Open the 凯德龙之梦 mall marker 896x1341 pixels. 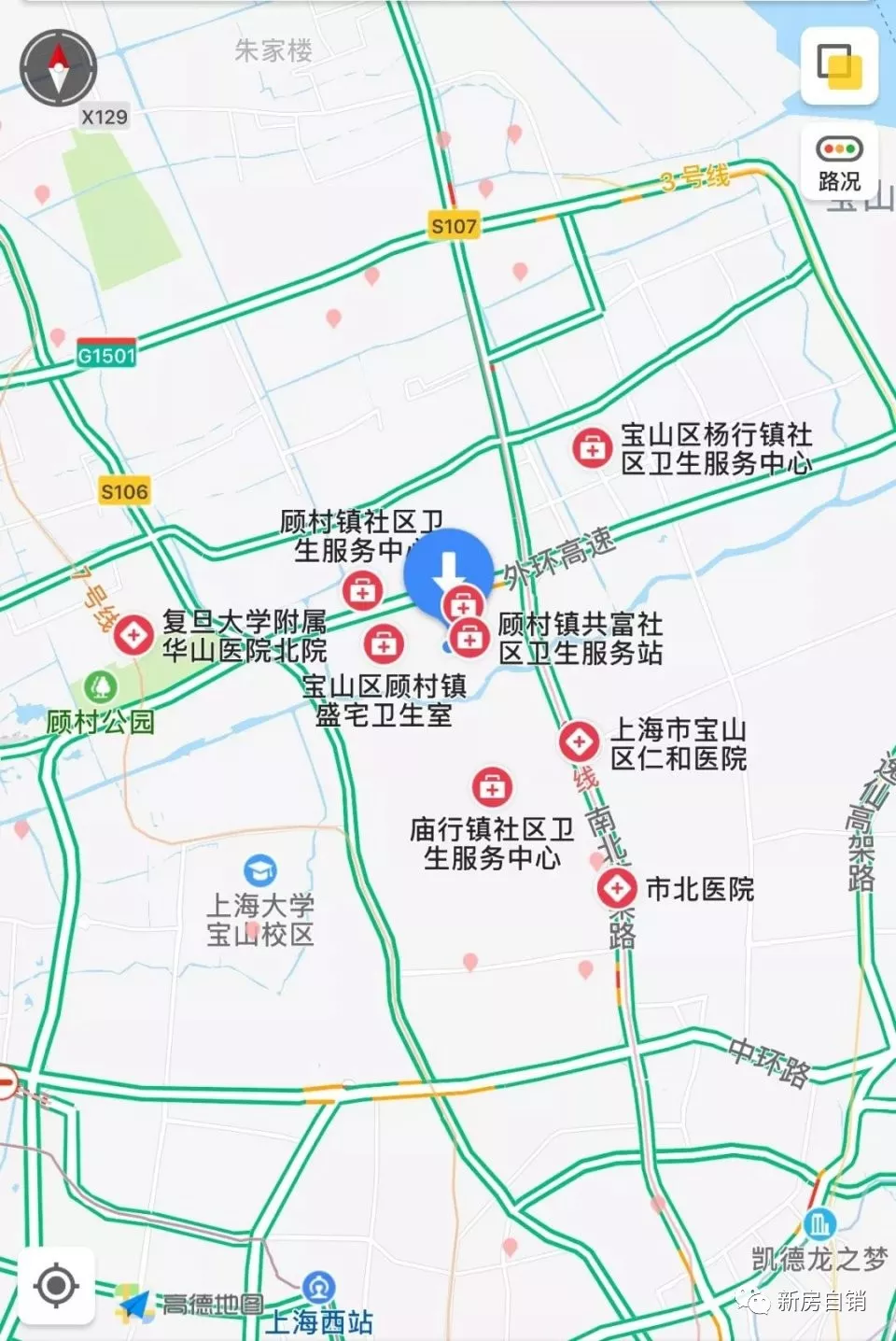[820, 1222]
